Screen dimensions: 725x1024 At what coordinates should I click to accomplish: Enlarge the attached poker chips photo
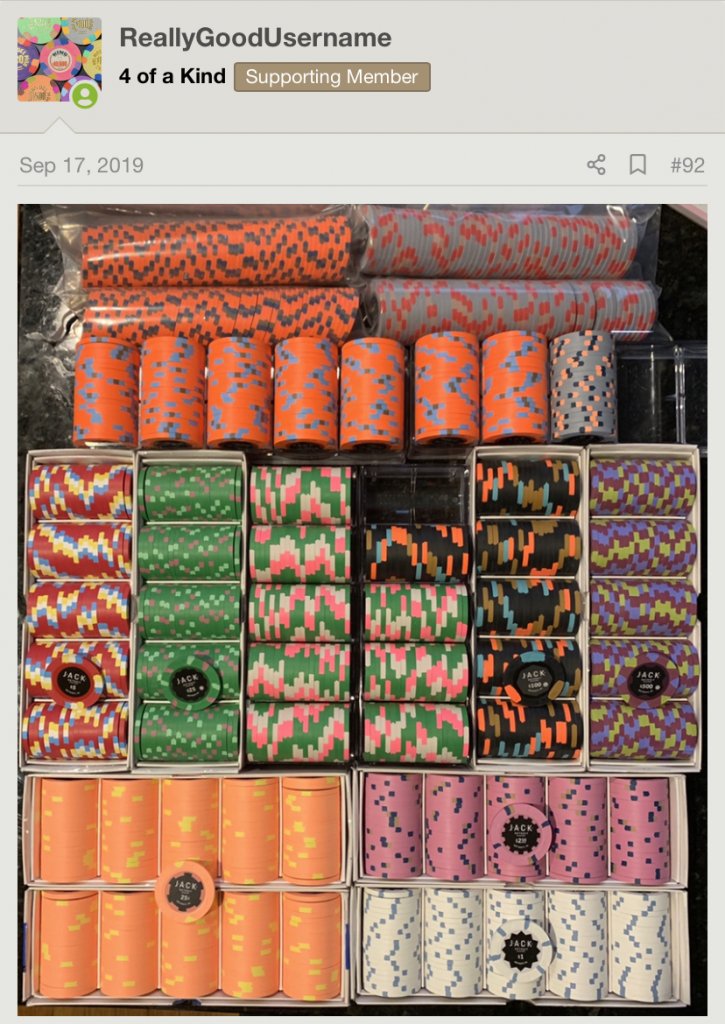pos(362,608)
